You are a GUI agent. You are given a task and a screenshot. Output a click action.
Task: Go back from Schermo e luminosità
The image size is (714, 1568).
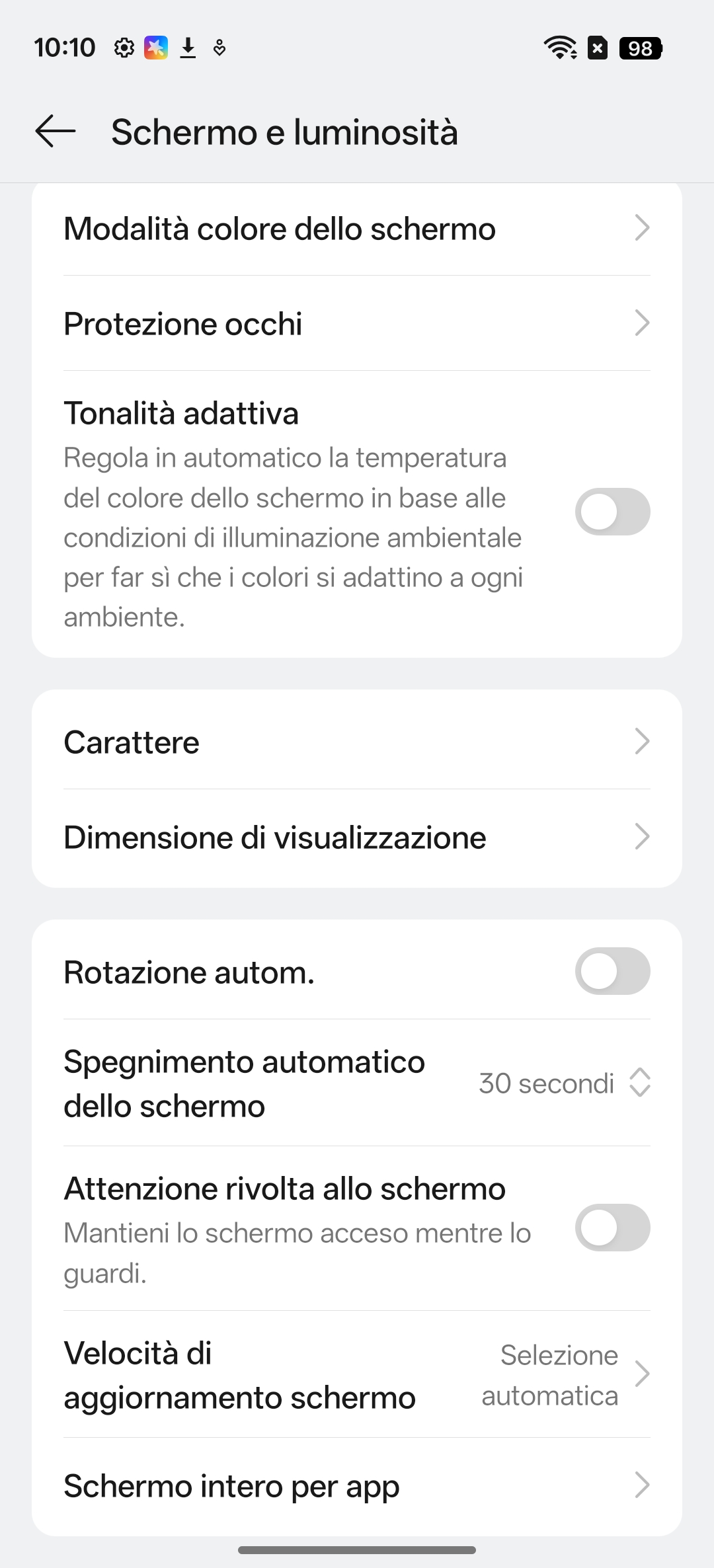[x=56, y=131]
